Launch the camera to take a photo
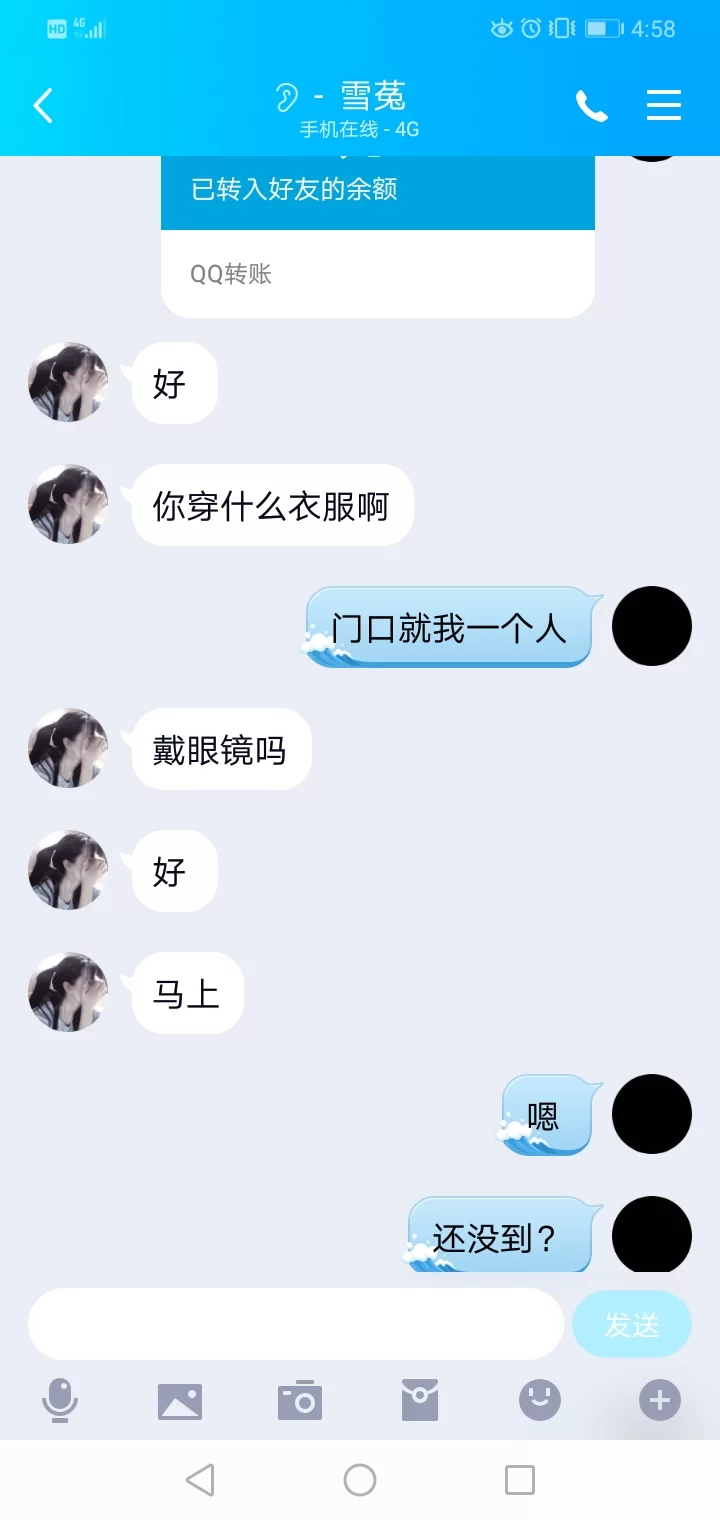 [x=300, y=1400]
